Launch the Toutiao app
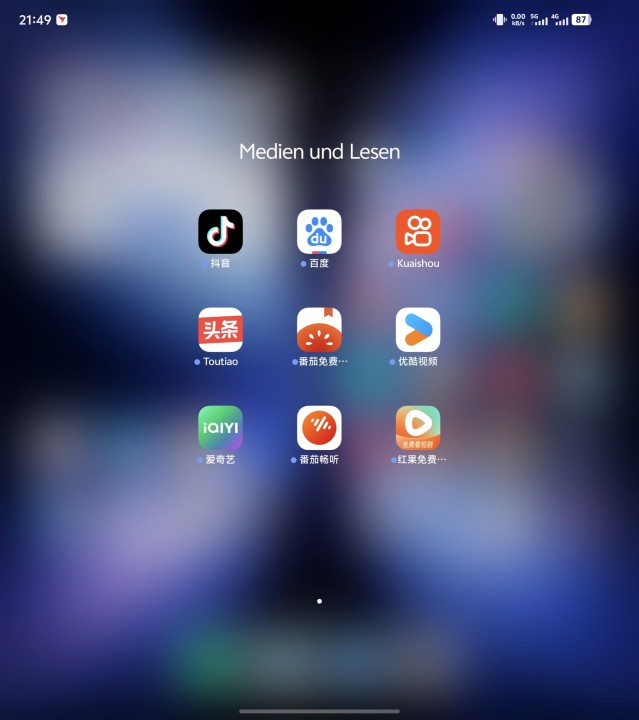The width and height of the screenshot is (639, 720). coord(220,329)
